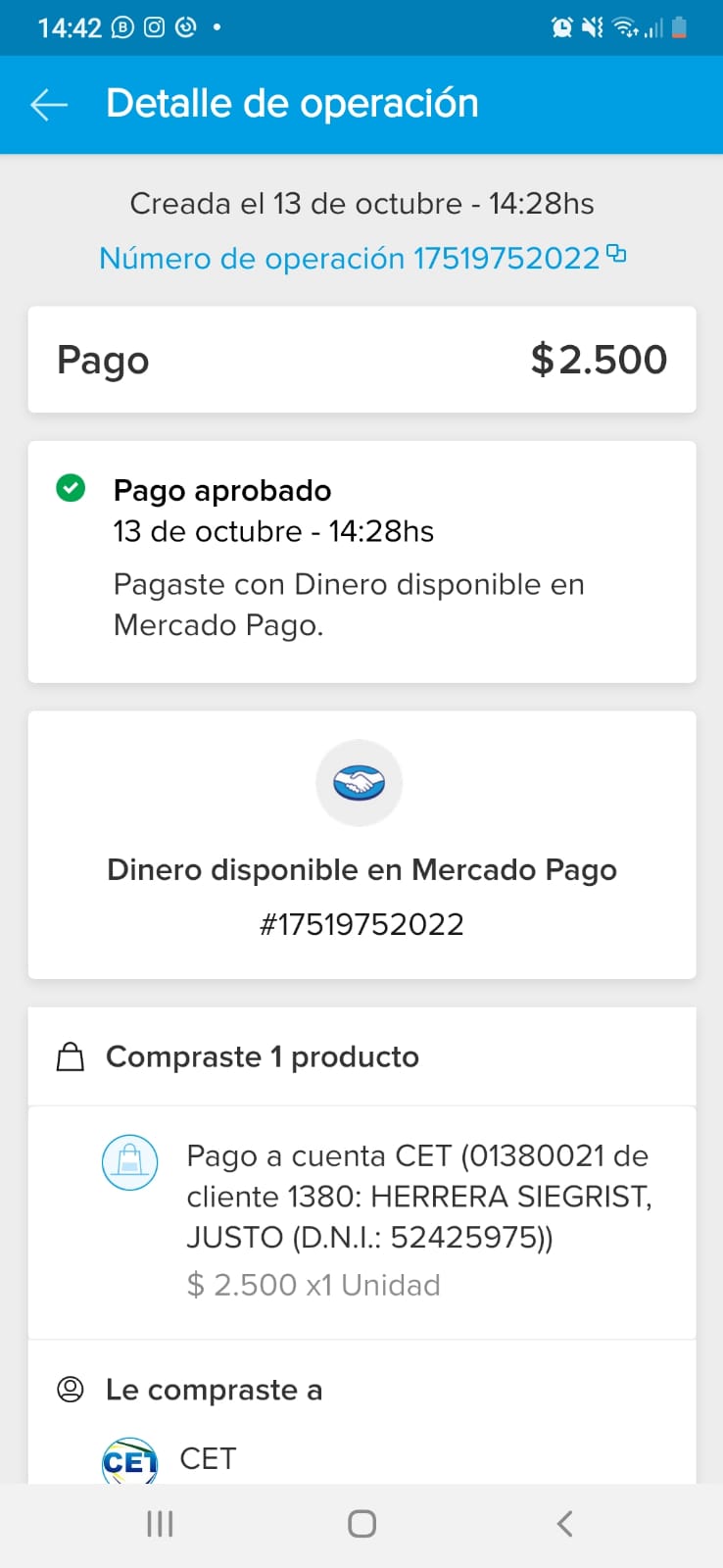This screenshot has height=1568, width=723.
Task: Tap the system back button
Action: pos(564,1524)
